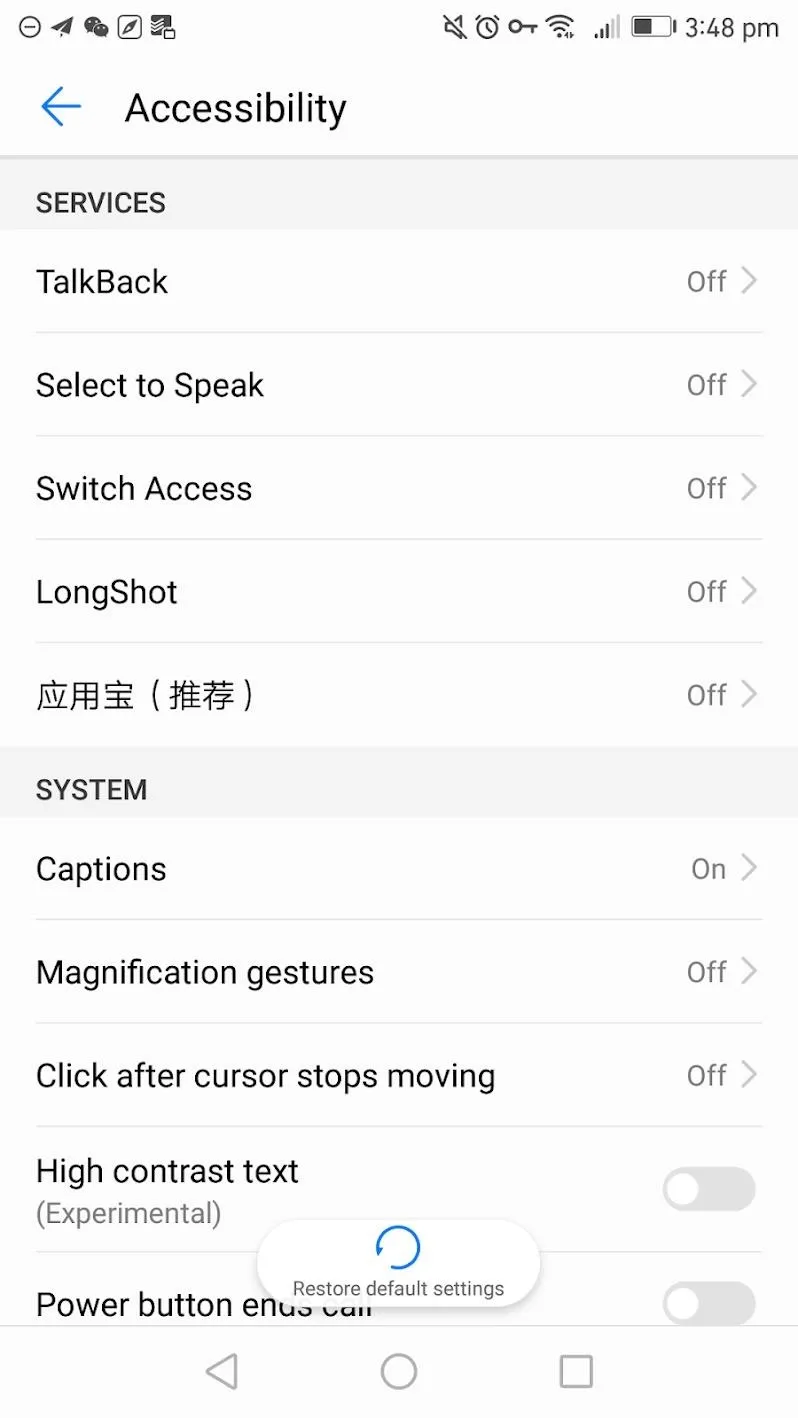The height and width of the screenshot is (1418, 798).
Task: Open Select to Speak settings
Action: click(x=399, y=385)
